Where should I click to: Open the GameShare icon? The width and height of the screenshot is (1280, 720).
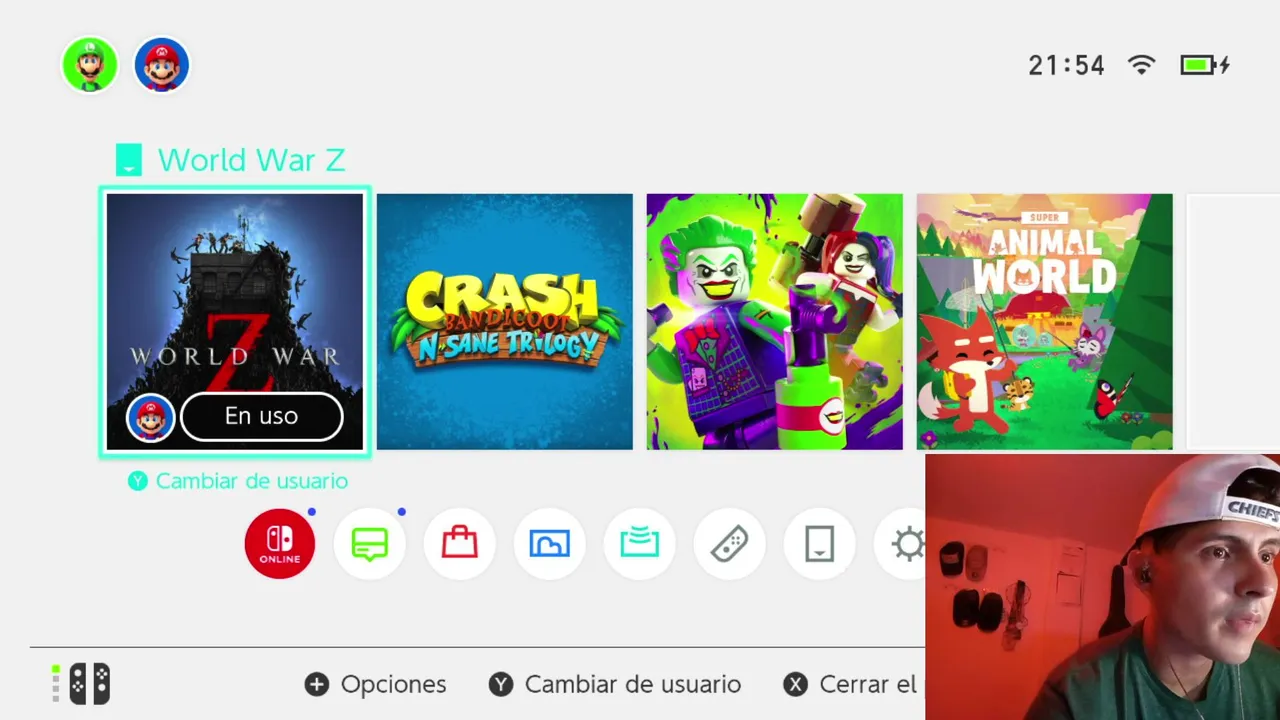639,544
